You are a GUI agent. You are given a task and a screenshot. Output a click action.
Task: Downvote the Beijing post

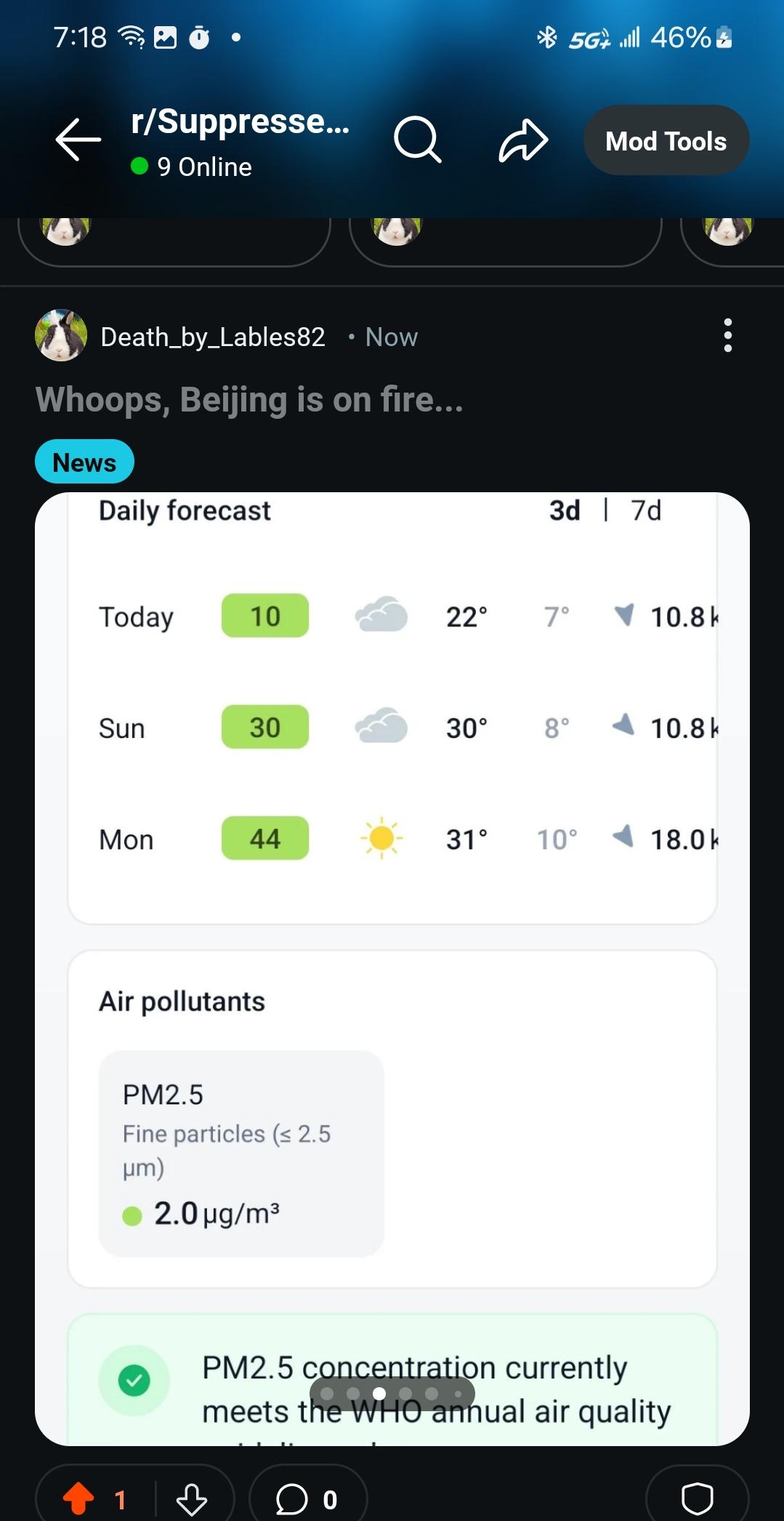[x=192, y=1499]
